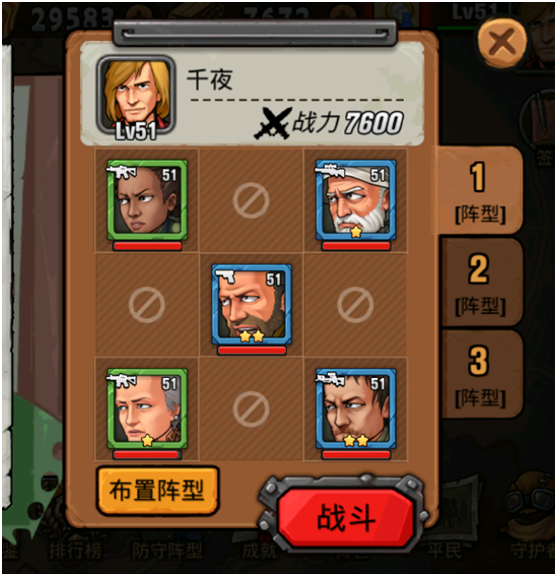The image size is (557, 576).
Task: Select formation tab 1
Action: tap(479, 191)
